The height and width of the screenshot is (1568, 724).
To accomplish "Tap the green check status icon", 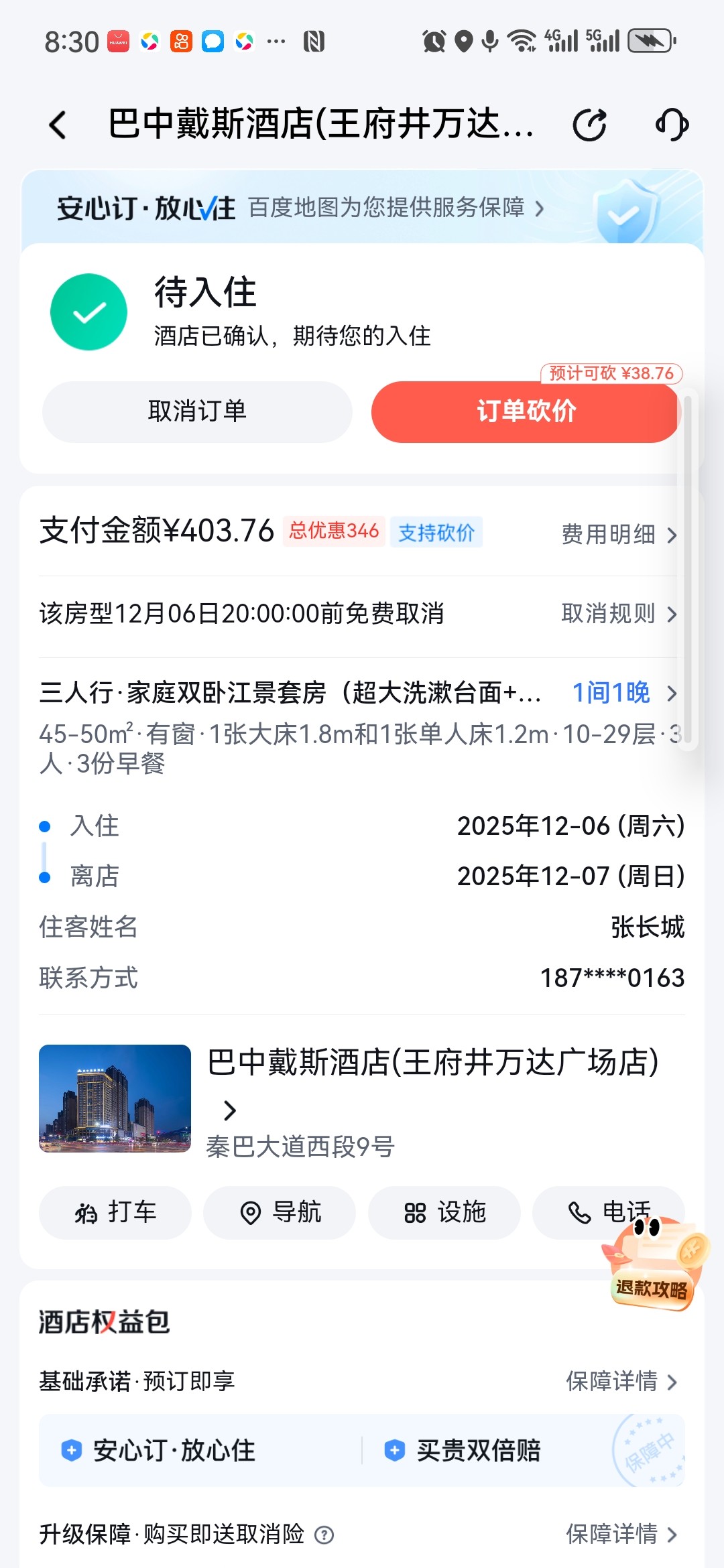I will [88, 310].
